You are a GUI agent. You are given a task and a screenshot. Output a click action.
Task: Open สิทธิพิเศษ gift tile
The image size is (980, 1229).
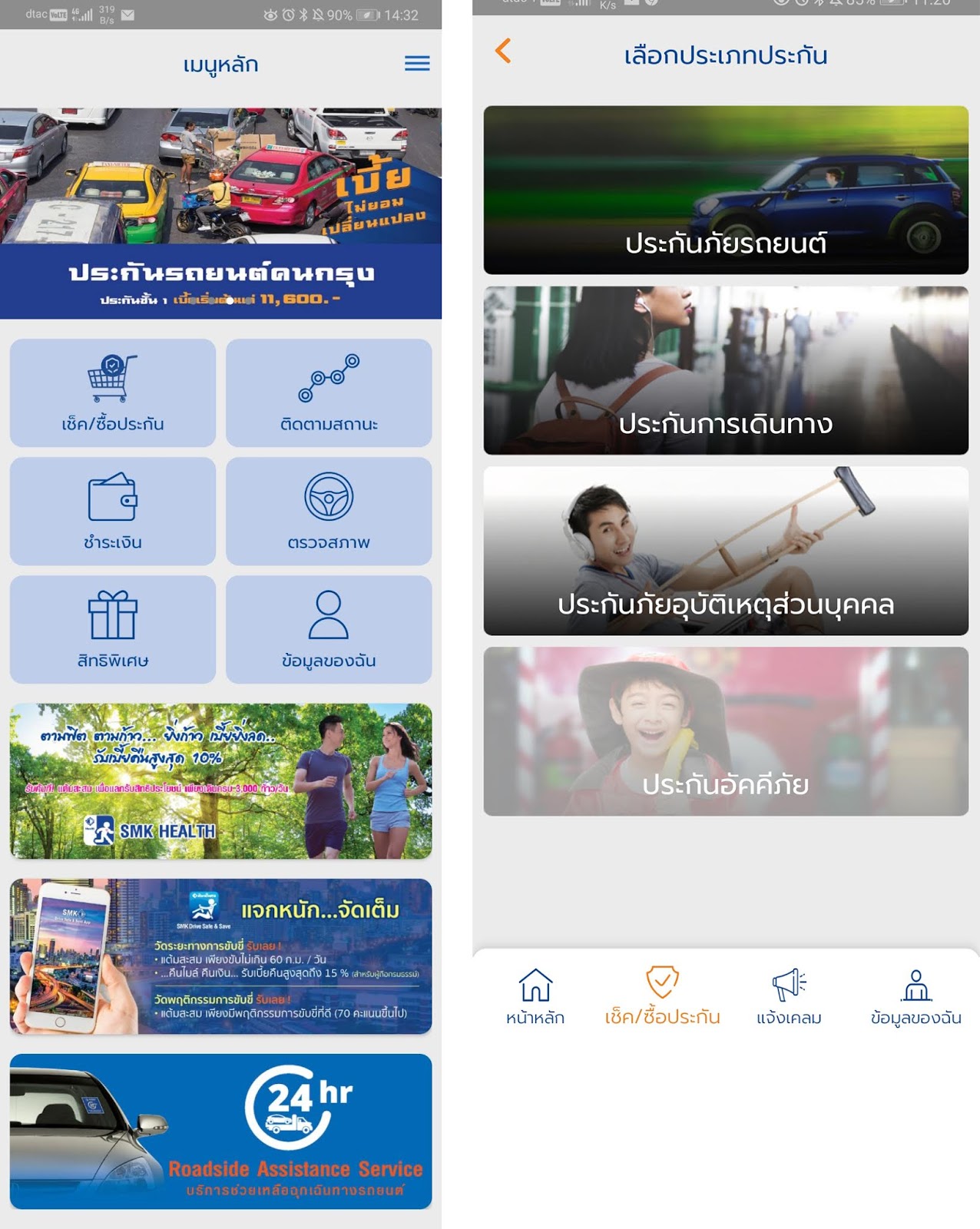point(113,629)
